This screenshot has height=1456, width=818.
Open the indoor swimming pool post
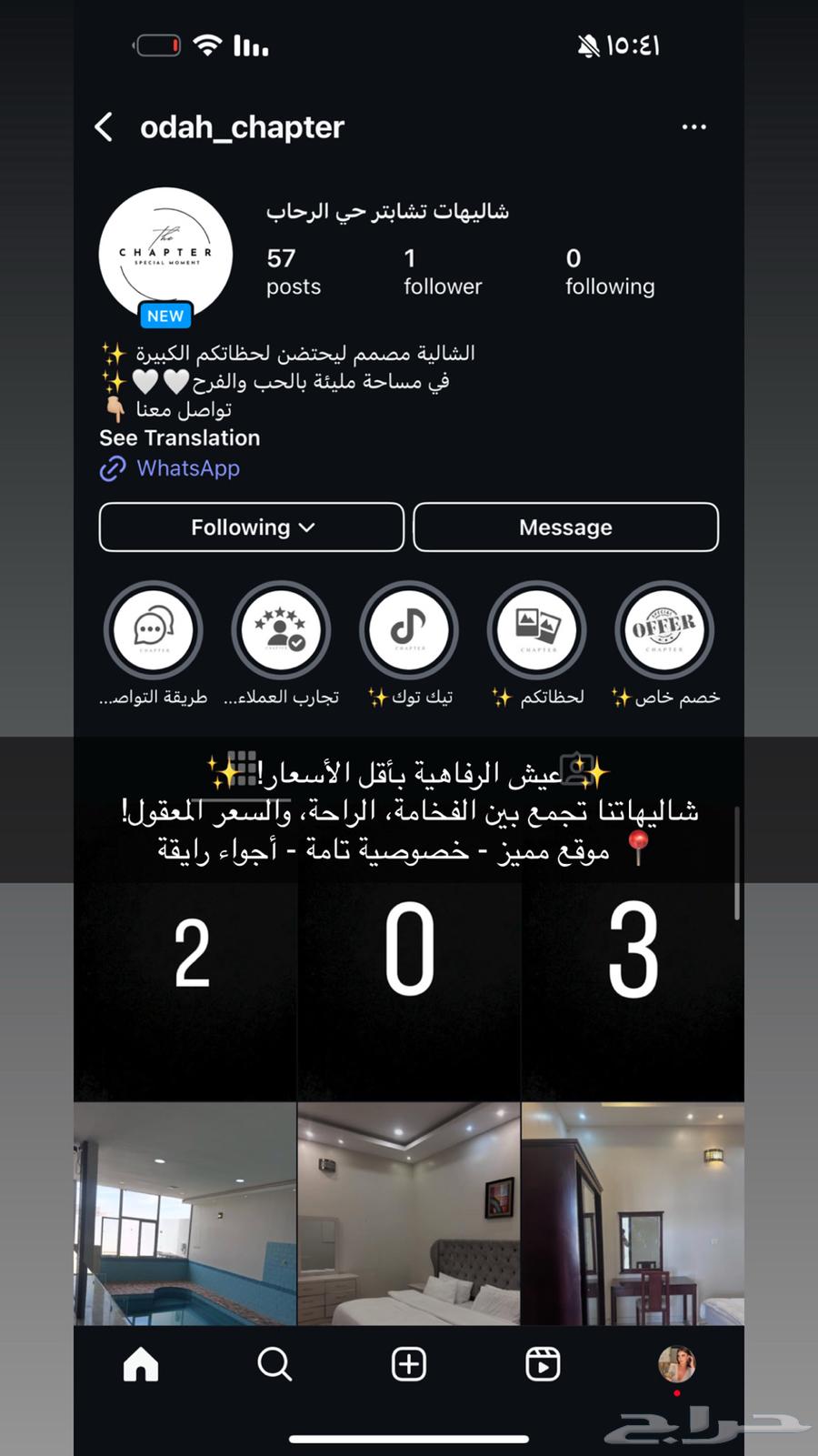click(x=185, y=1214)
